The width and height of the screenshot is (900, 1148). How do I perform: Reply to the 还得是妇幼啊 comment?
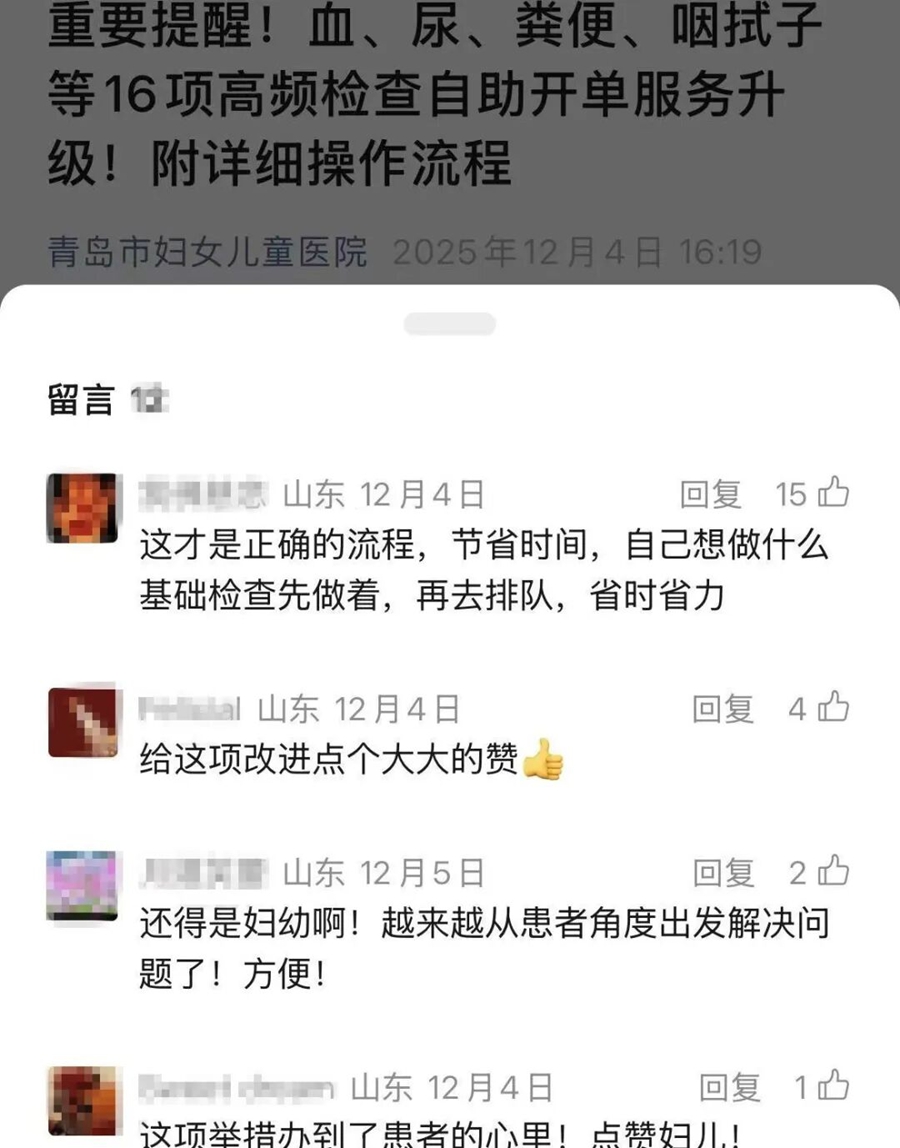point(722,874)
